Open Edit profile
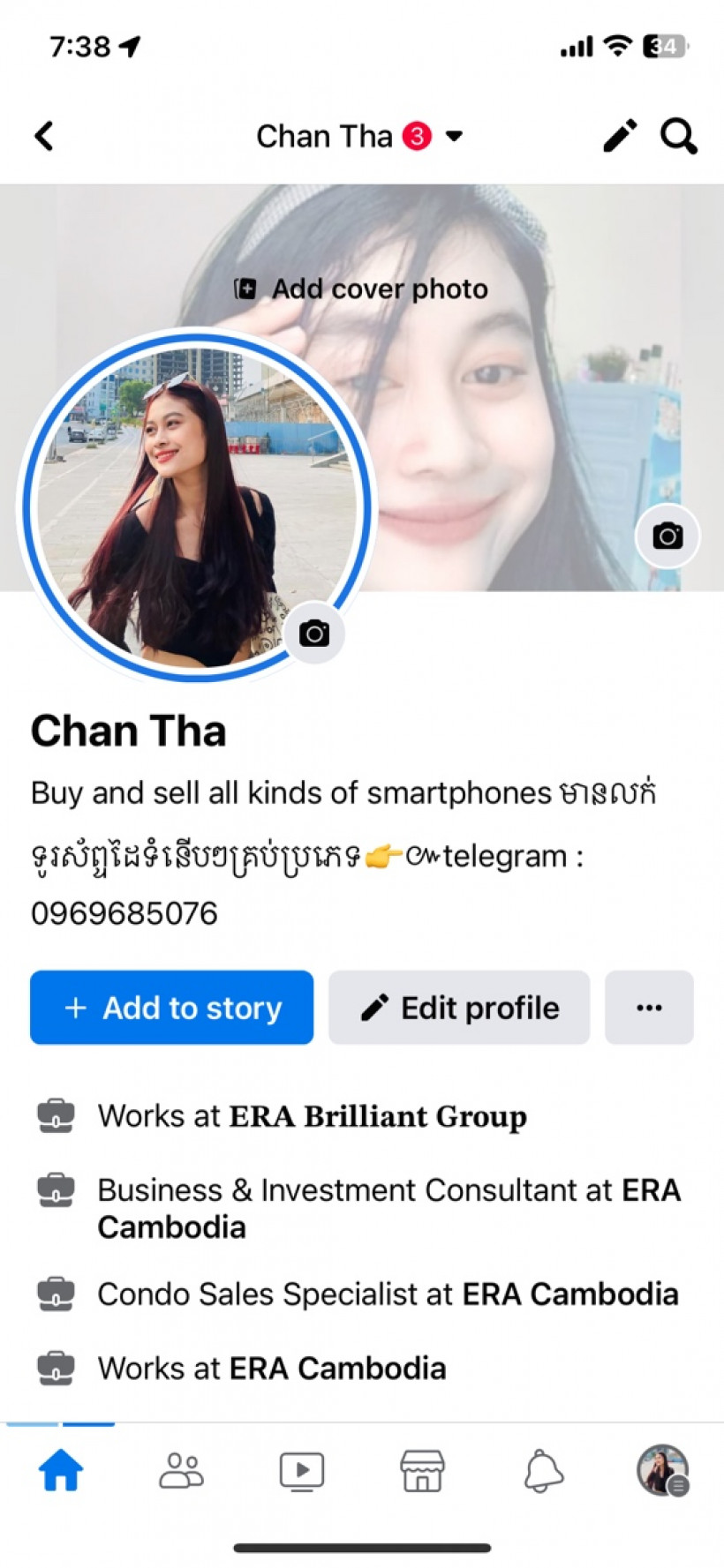The height and width of the screenshot is (1568, 724). (x=459, y=1008)
